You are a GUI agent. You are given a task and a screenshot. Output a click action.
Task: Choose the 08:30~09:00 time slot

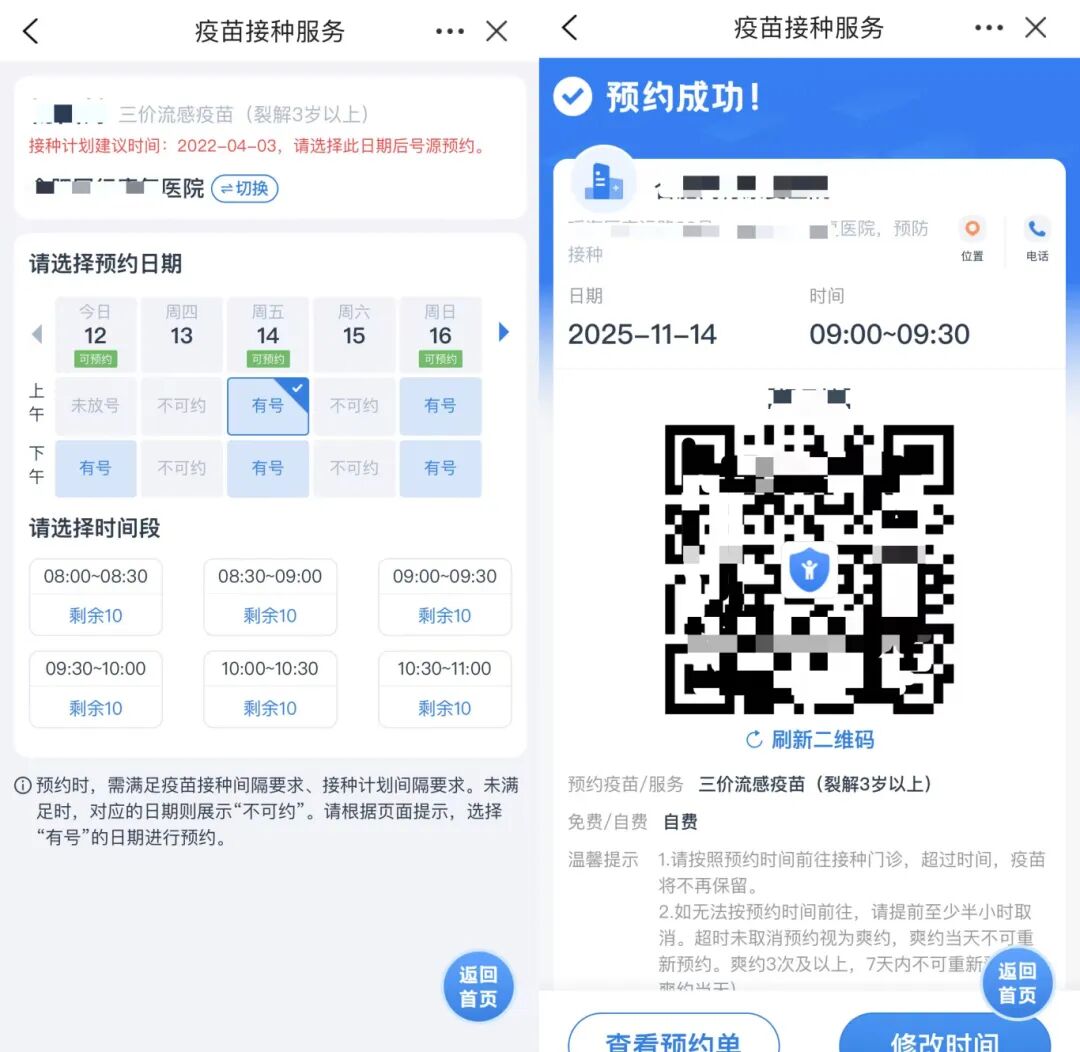point(270,596)
